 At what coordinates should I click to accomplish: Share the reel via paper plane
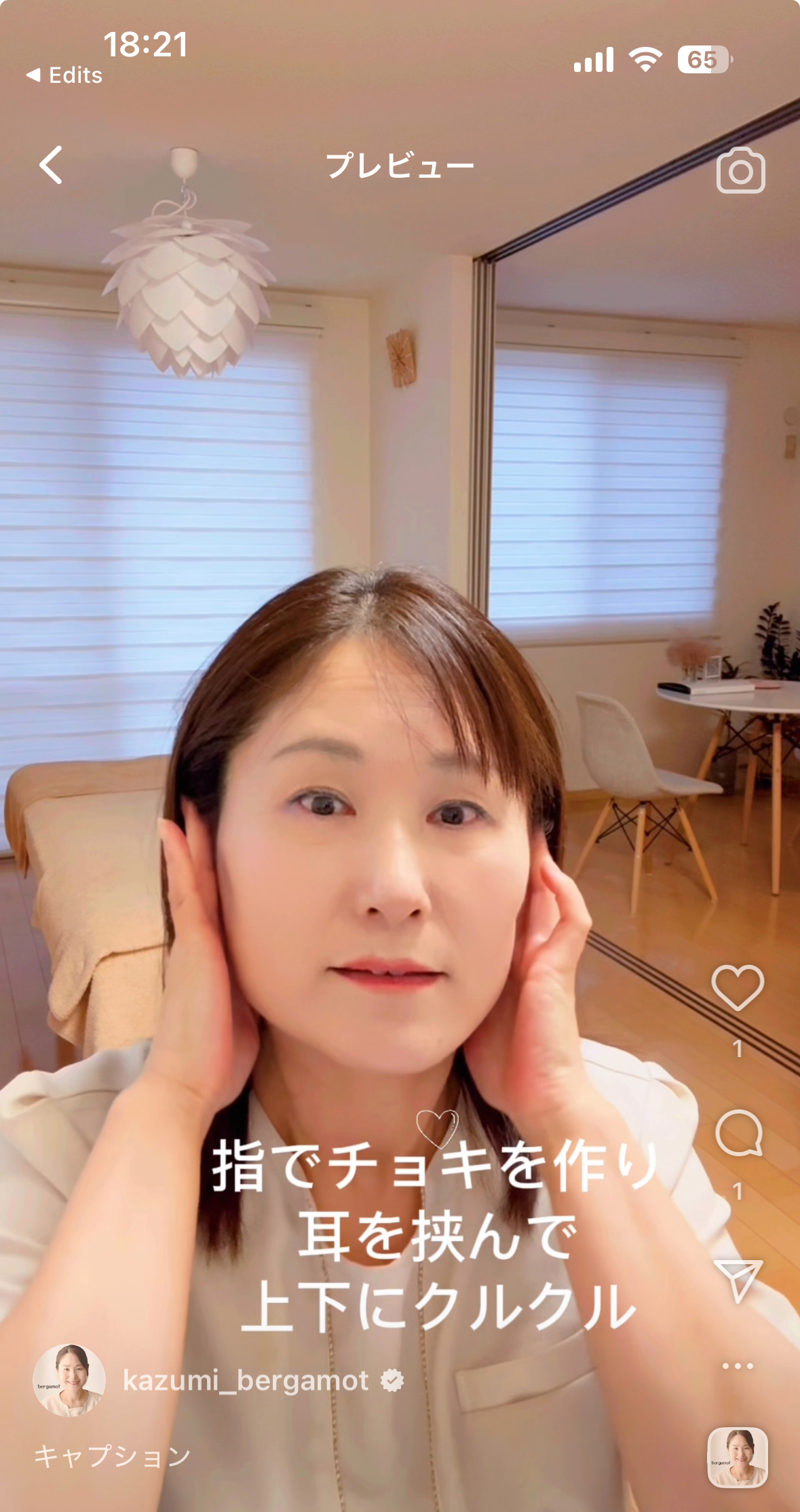tap(738, 1279)
